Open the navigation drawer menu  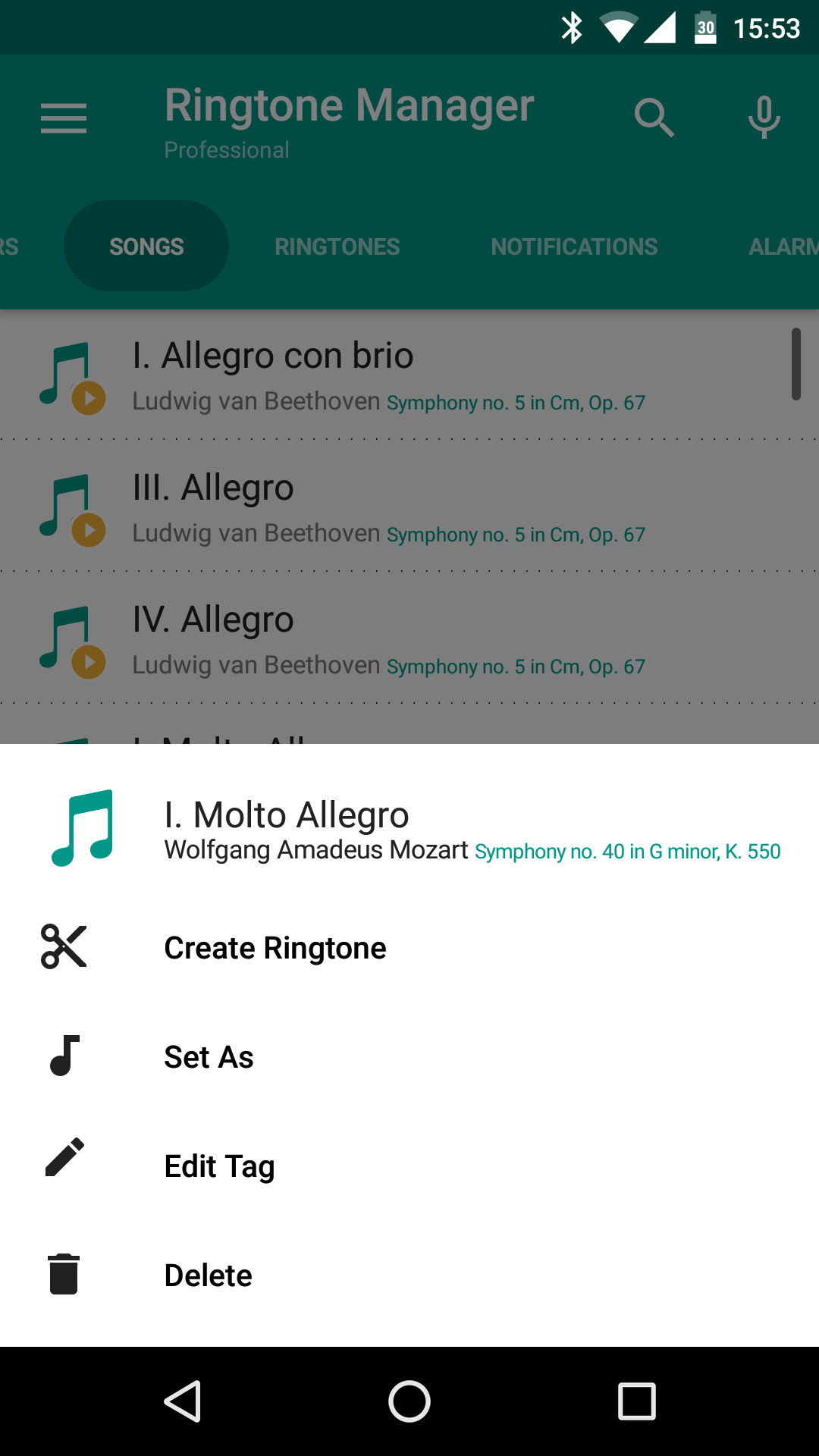tap(64, 118)
